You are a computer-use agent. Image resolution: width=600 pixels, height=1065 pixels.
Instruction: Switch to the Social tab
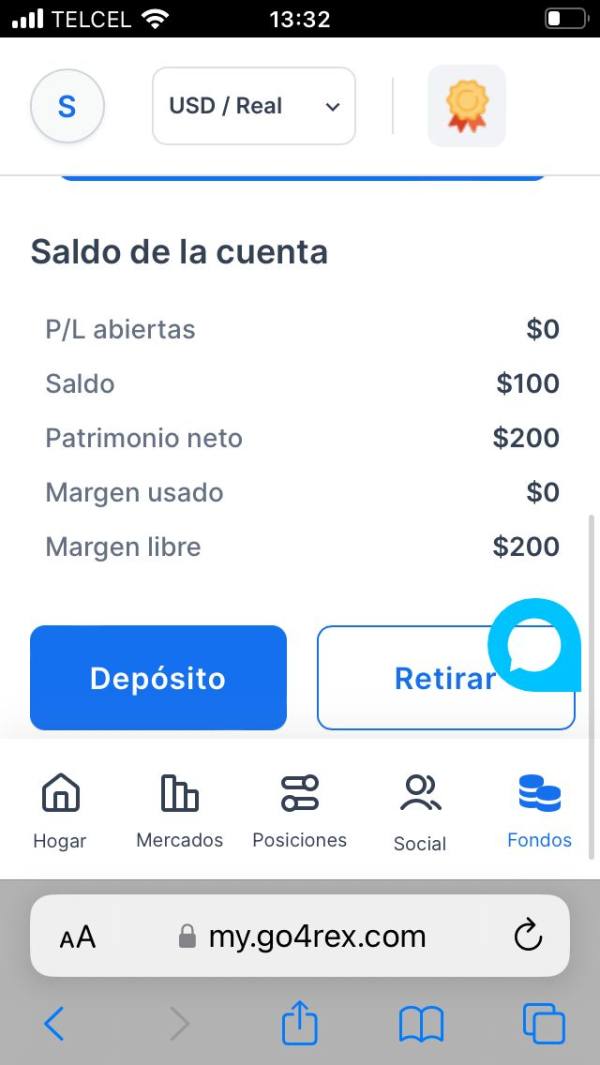coord(419,810)
